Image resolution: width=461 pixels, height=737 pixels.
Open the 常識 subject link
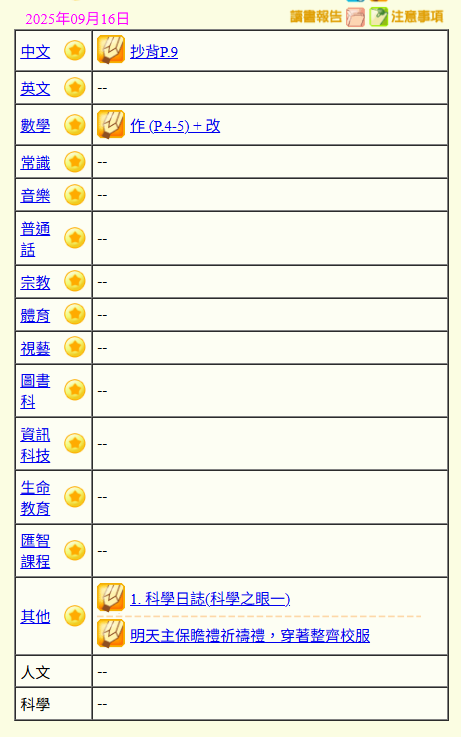coord(35,163)
